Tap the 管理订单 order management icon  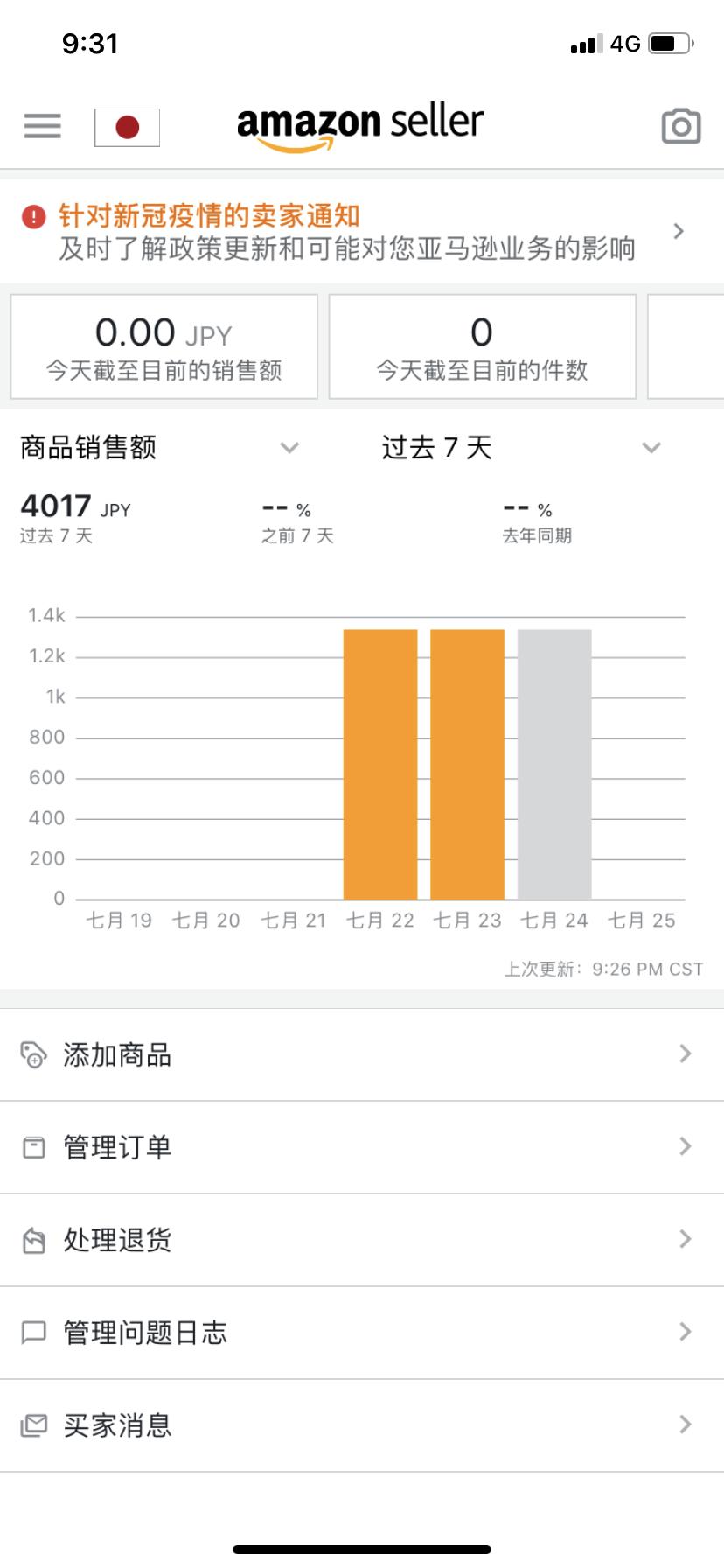click(32, 1147)
